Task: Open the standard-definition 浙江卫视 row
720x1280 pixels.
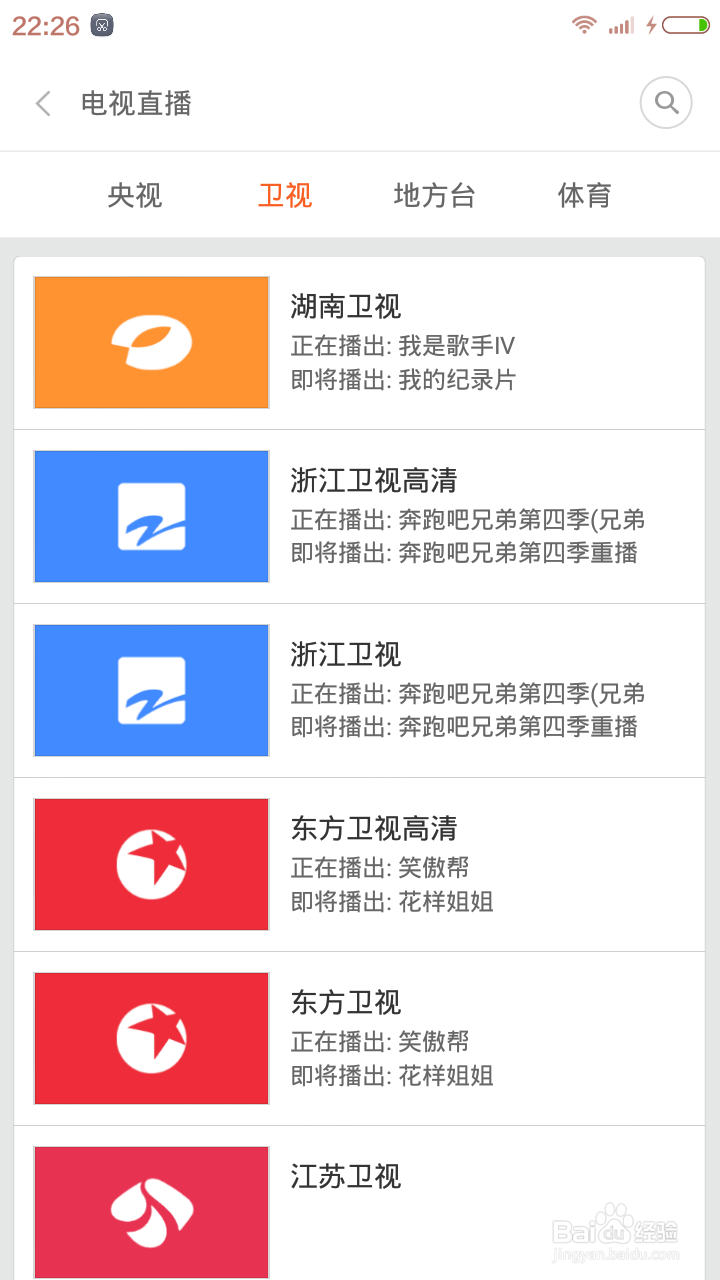Action: click(x=359, y=691)
